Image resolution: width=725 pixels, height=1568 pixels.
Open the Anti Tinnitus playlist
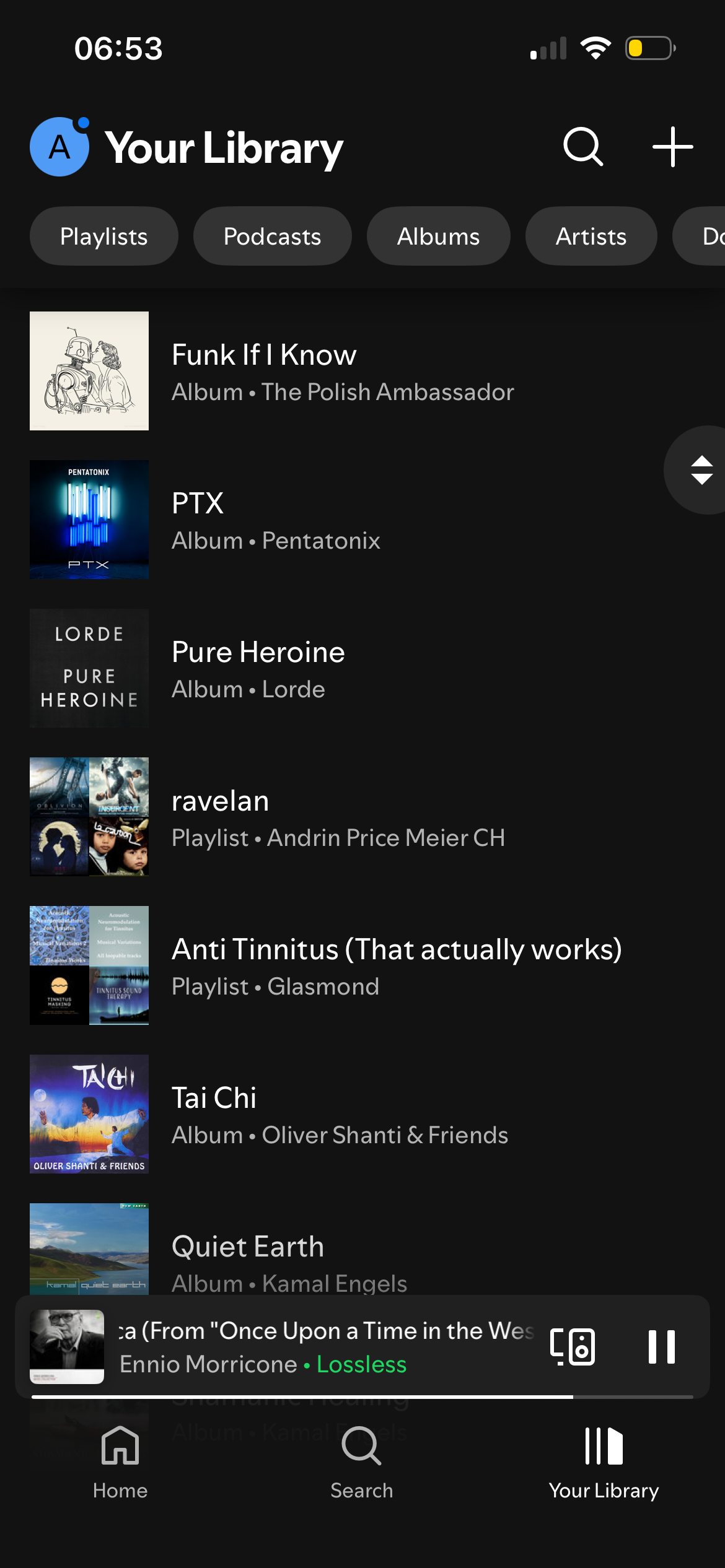point(397,966)
